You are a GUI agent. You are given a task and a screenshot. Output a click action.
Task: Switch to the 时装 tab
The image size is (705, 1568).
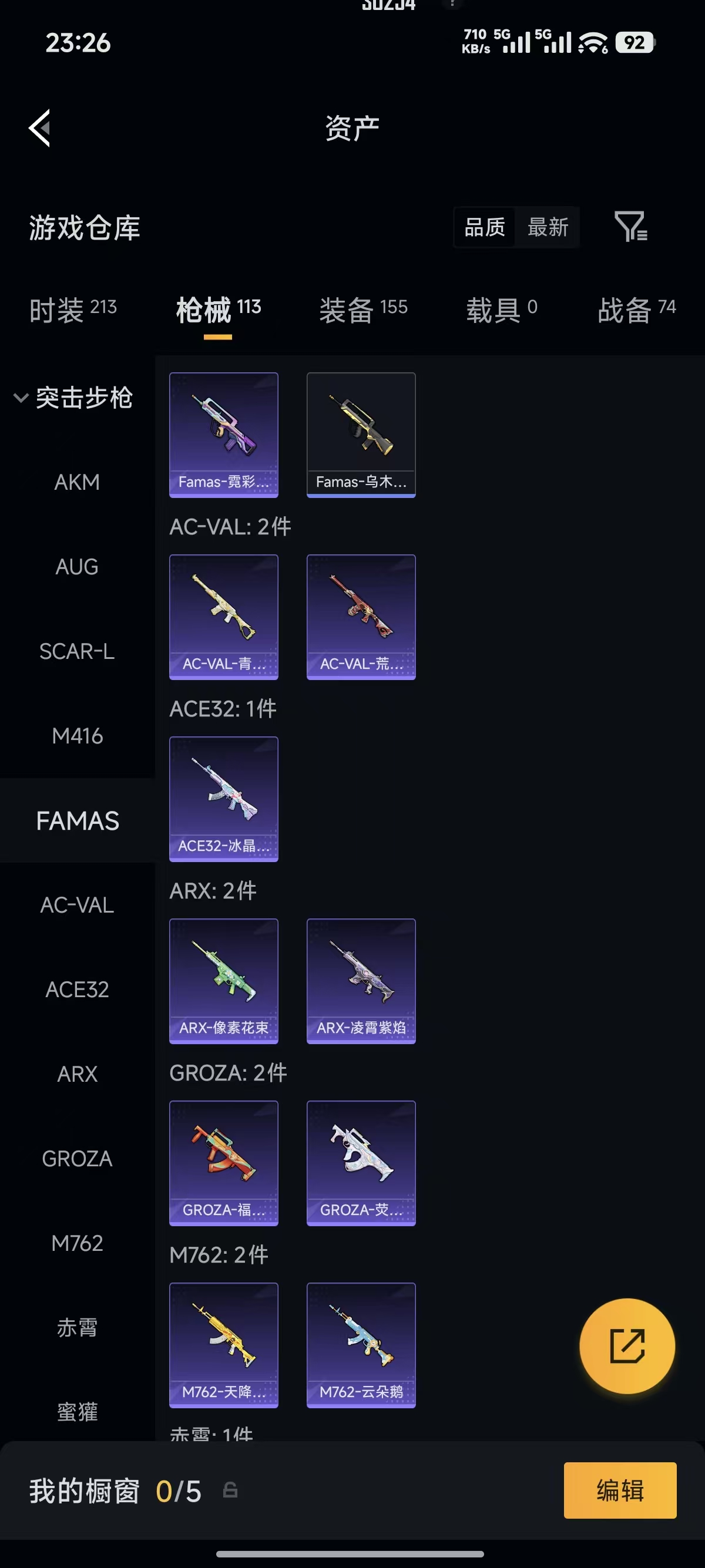pos(73,310)
